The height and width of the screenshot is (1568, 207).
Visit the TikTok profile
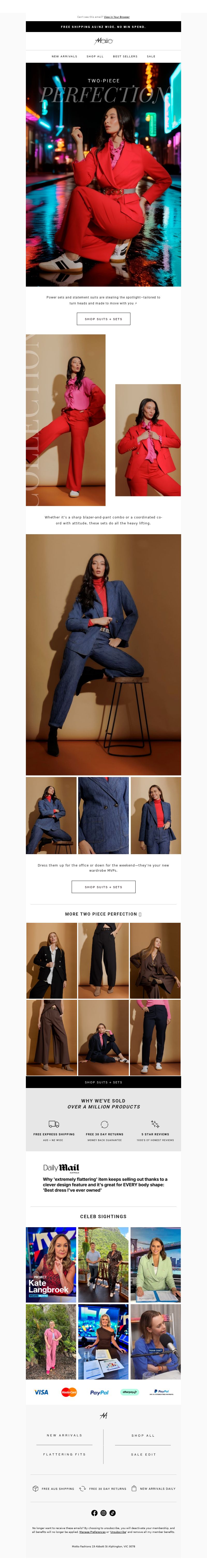112,1512
